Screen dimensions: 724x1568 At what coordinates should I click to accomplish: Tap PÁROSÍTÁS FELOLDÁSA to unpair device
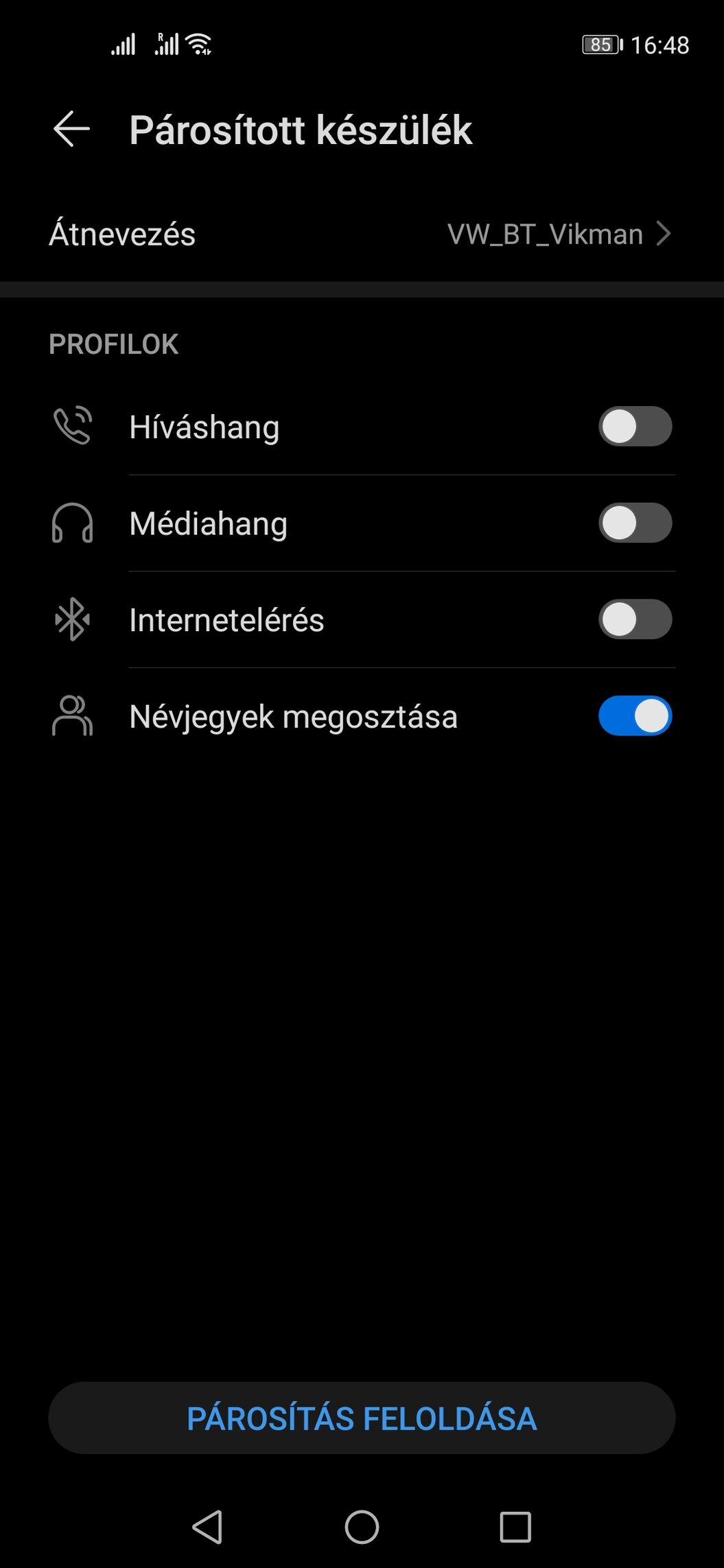[362, 1418]
